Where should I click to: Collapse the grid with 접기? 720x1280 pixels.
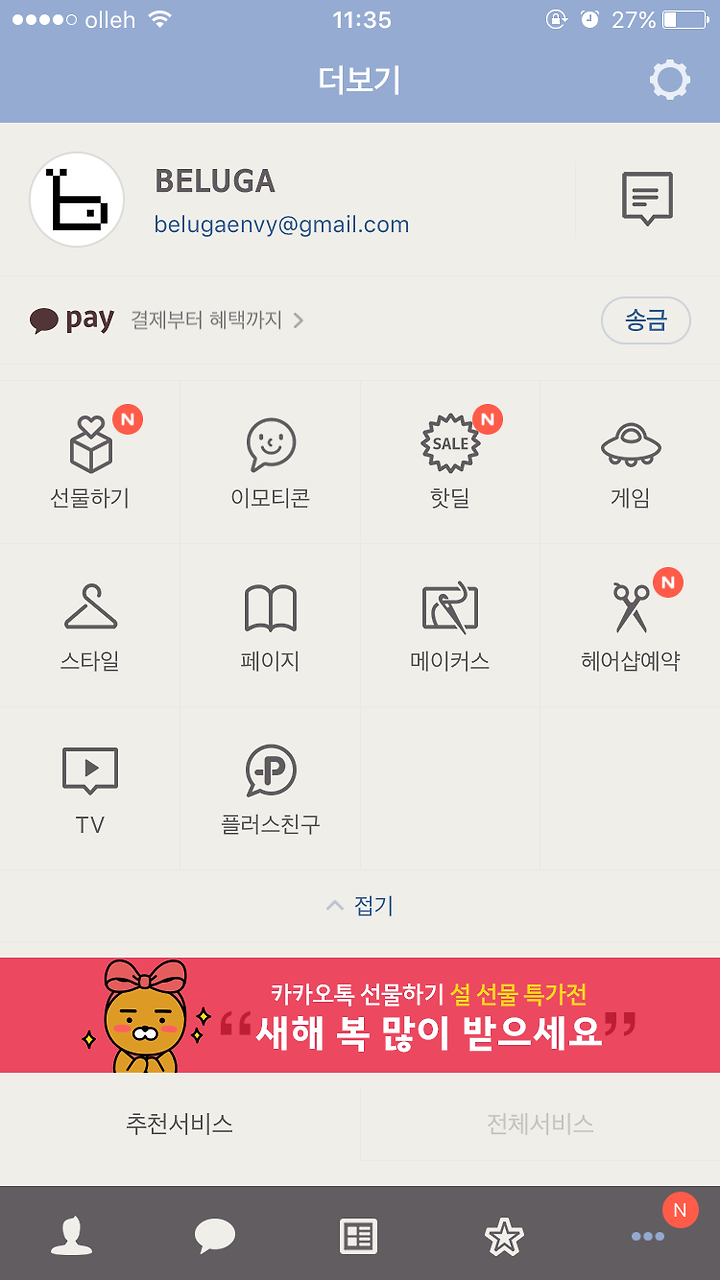coord(360,906)
